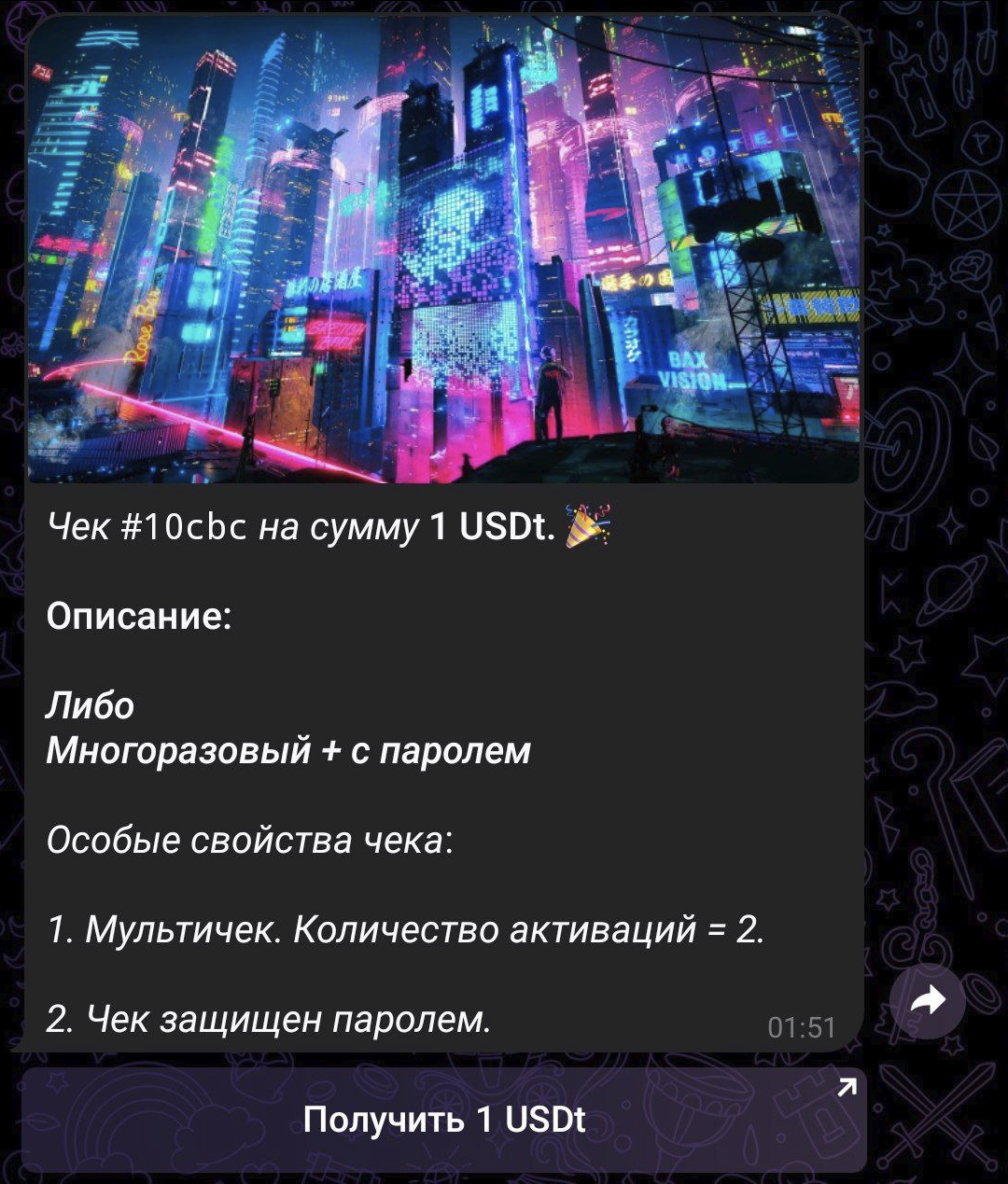Image resolution: width=1008 pixels, height=1184 pixels.
Task: Tap the Получить 1 USDt button
Action: [x=444, y=1120]
